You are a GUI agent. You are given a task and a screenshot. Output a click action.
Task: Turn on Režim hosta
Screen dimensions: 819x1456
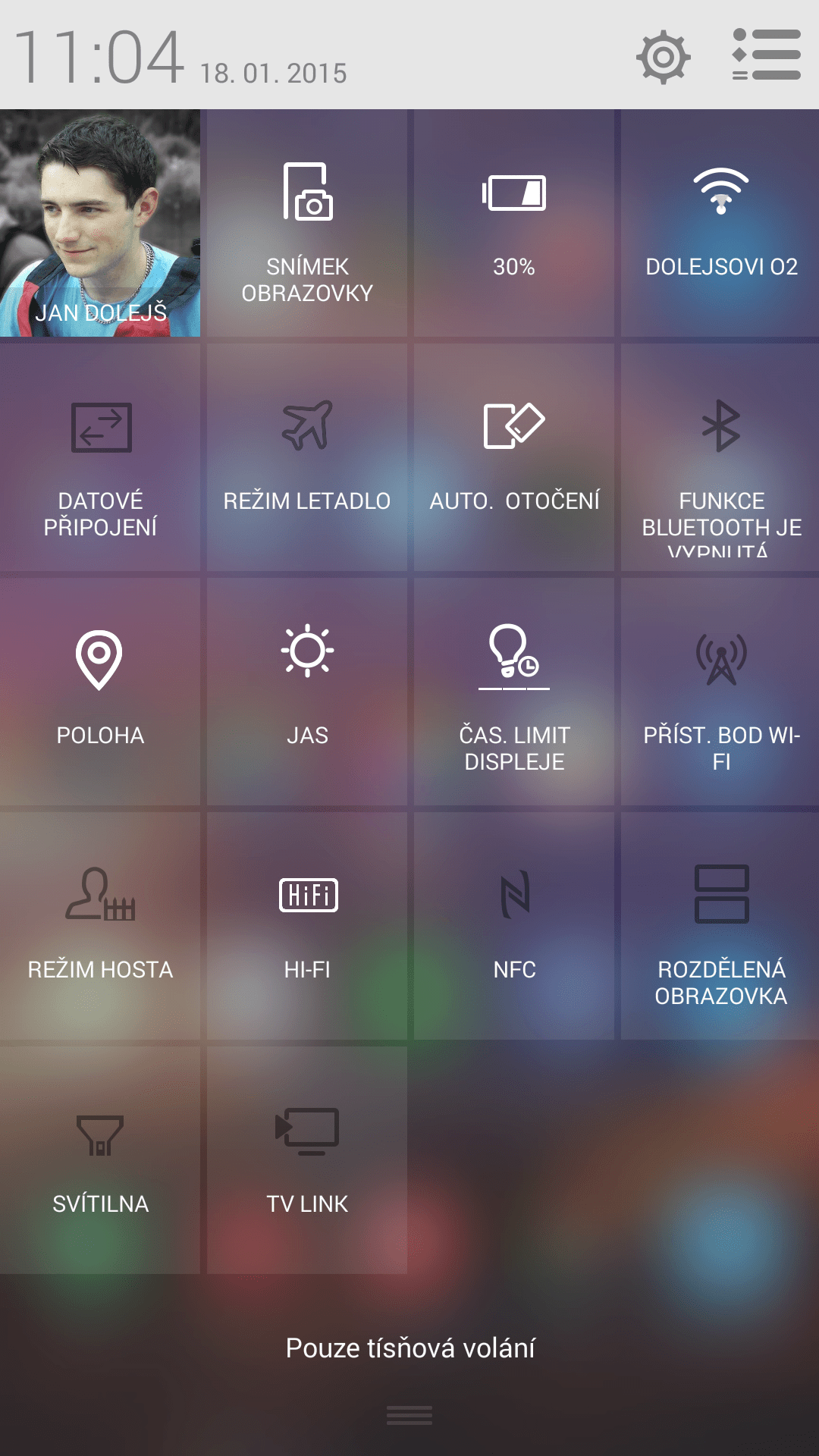[x=100, y=926]
